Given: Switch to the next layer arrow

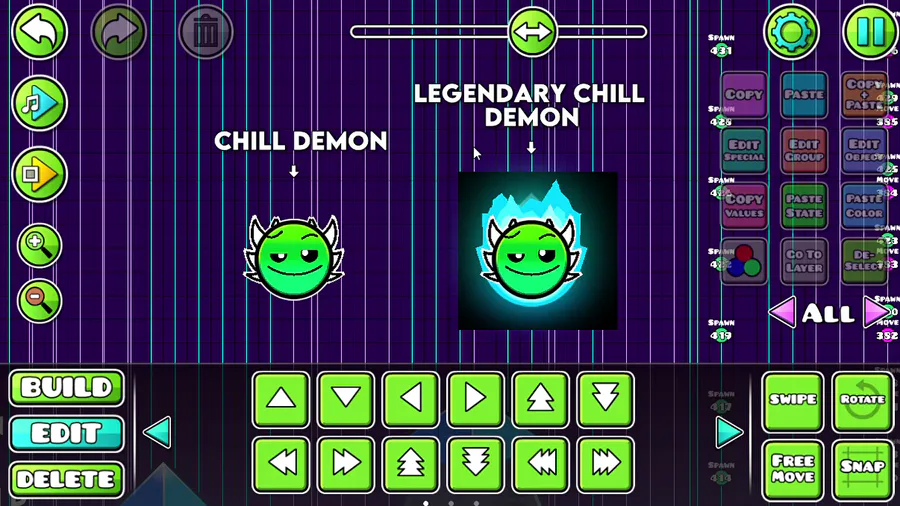Looking at the screenshot, I should coord(877,313).
